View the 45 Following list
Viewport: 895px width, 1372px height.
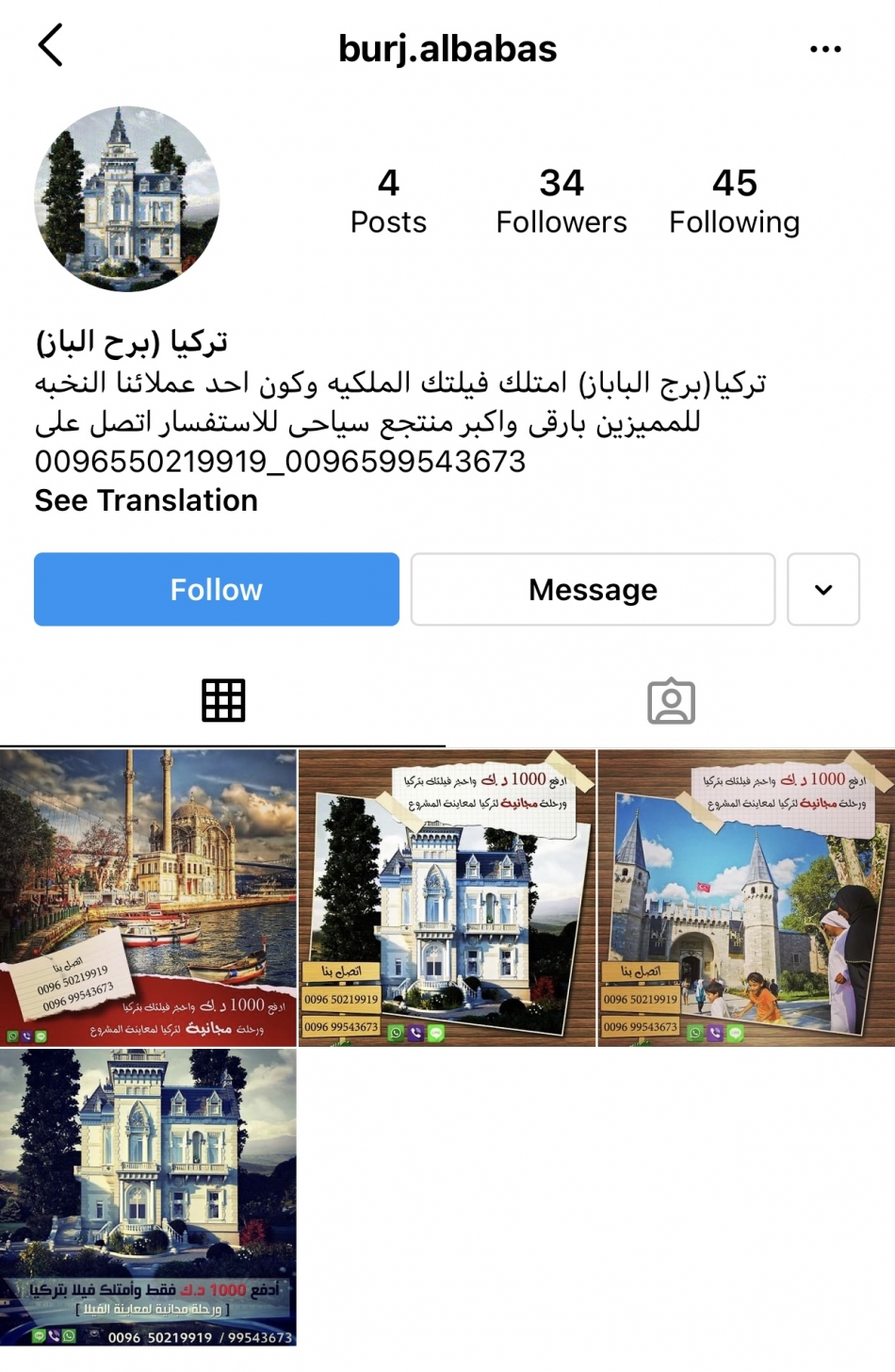(x=734, y=201)
